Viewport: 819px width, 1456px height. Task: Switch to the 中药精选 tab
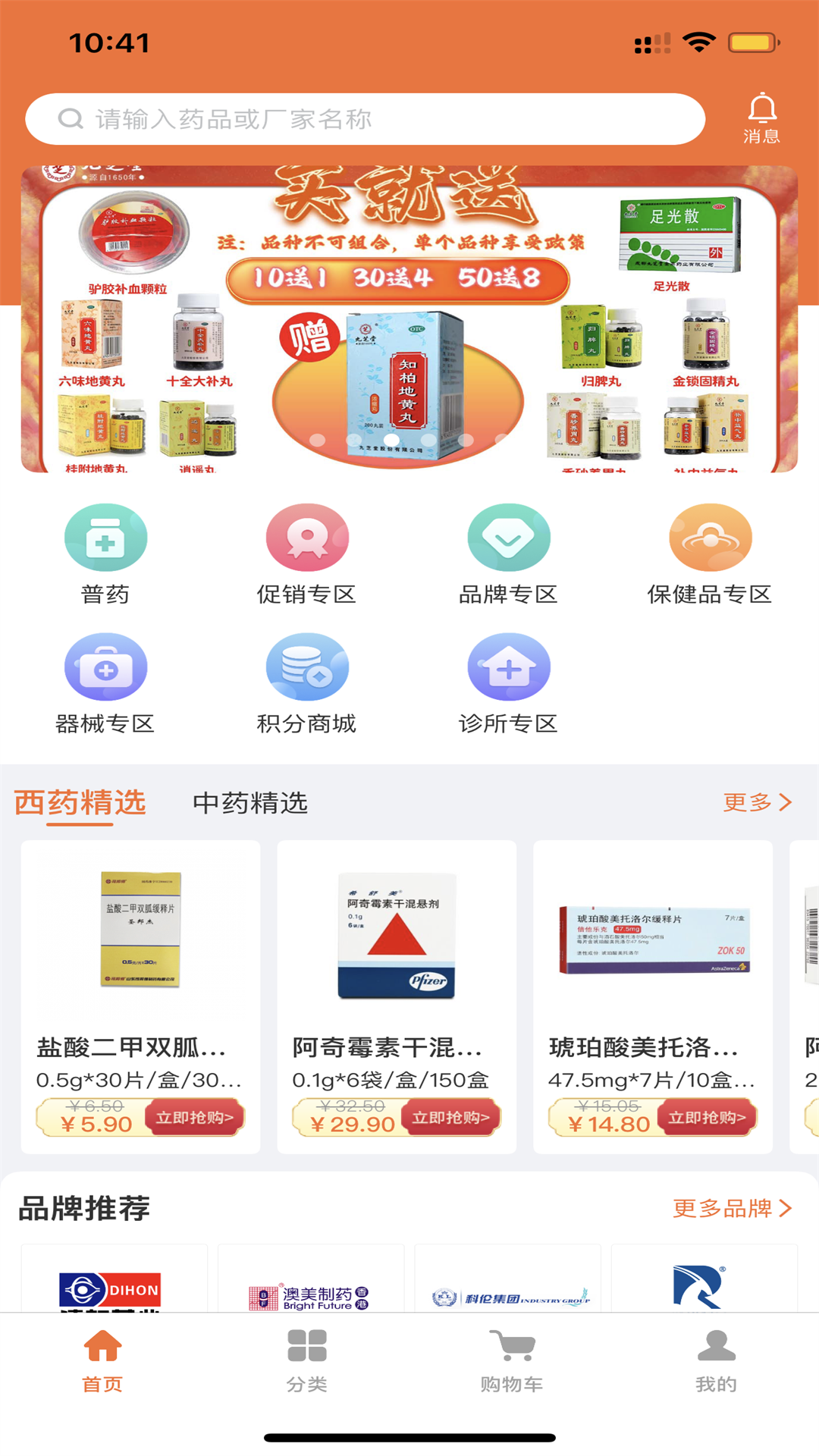(x=250, y=803)
